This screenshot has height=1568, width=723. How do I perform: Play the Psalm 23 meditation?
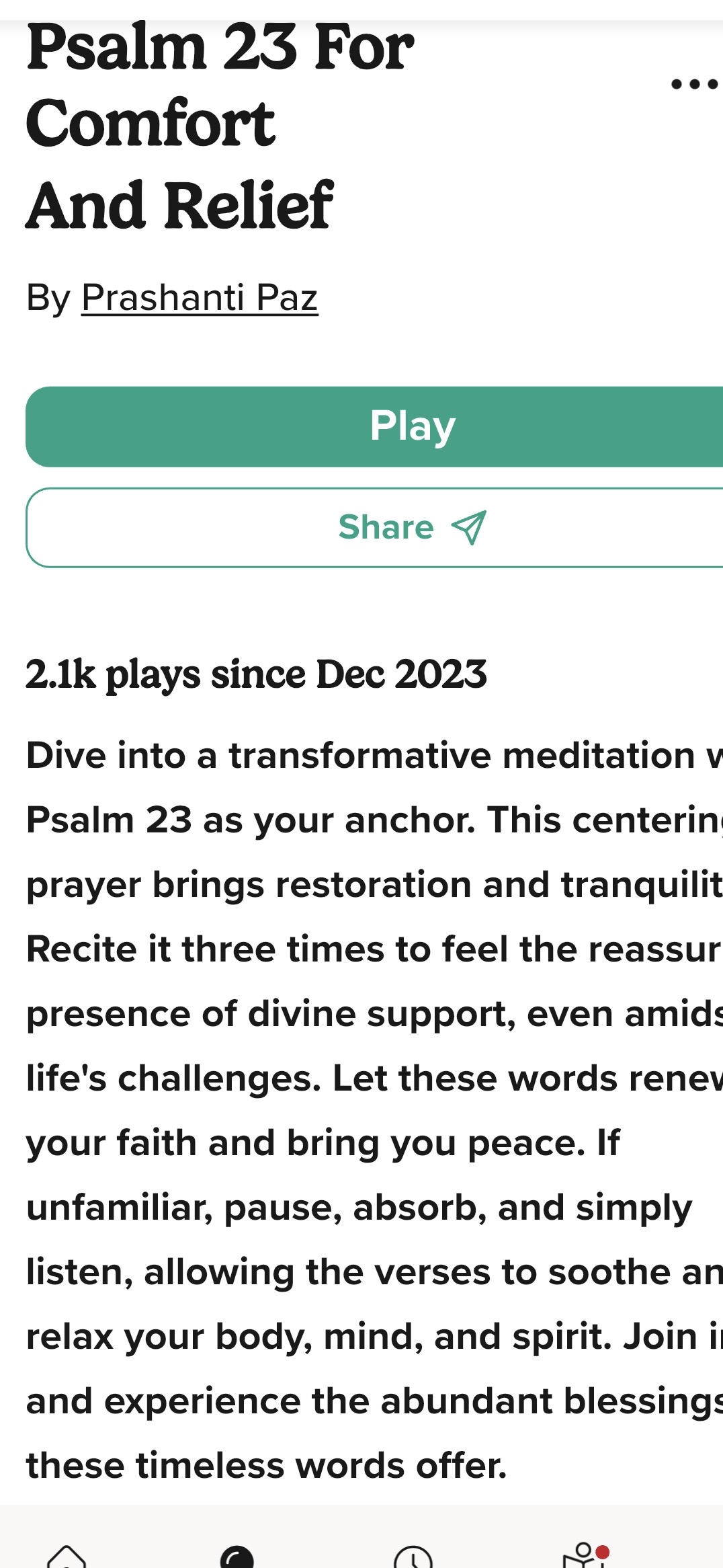[x=411, y=427]
